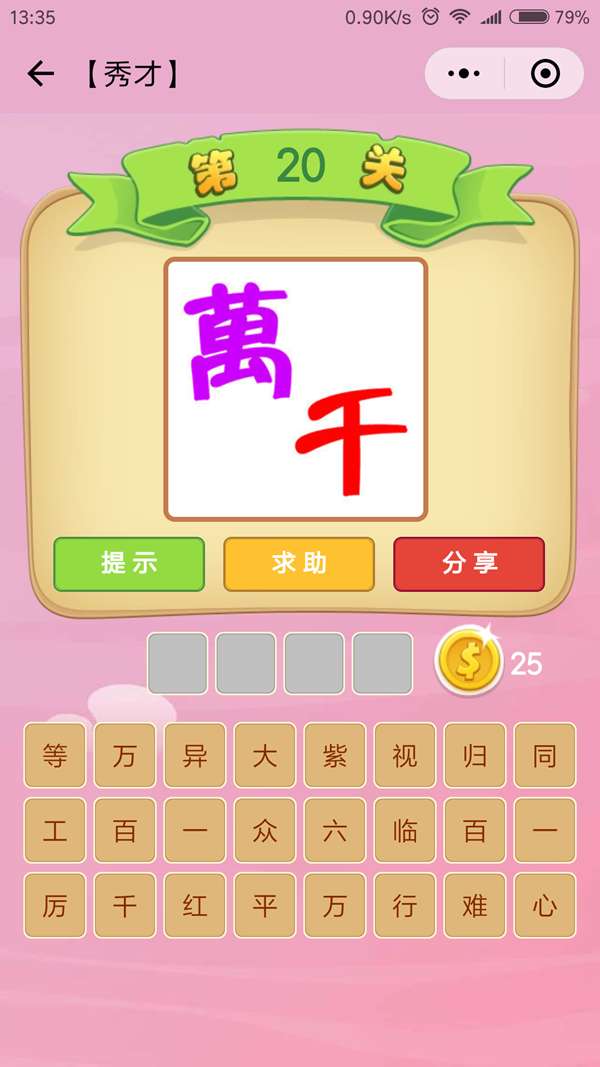Image resolution: width=600 pixels, height=1067 pixels.
Task: Select the character 众 tile
Action: 265,830
